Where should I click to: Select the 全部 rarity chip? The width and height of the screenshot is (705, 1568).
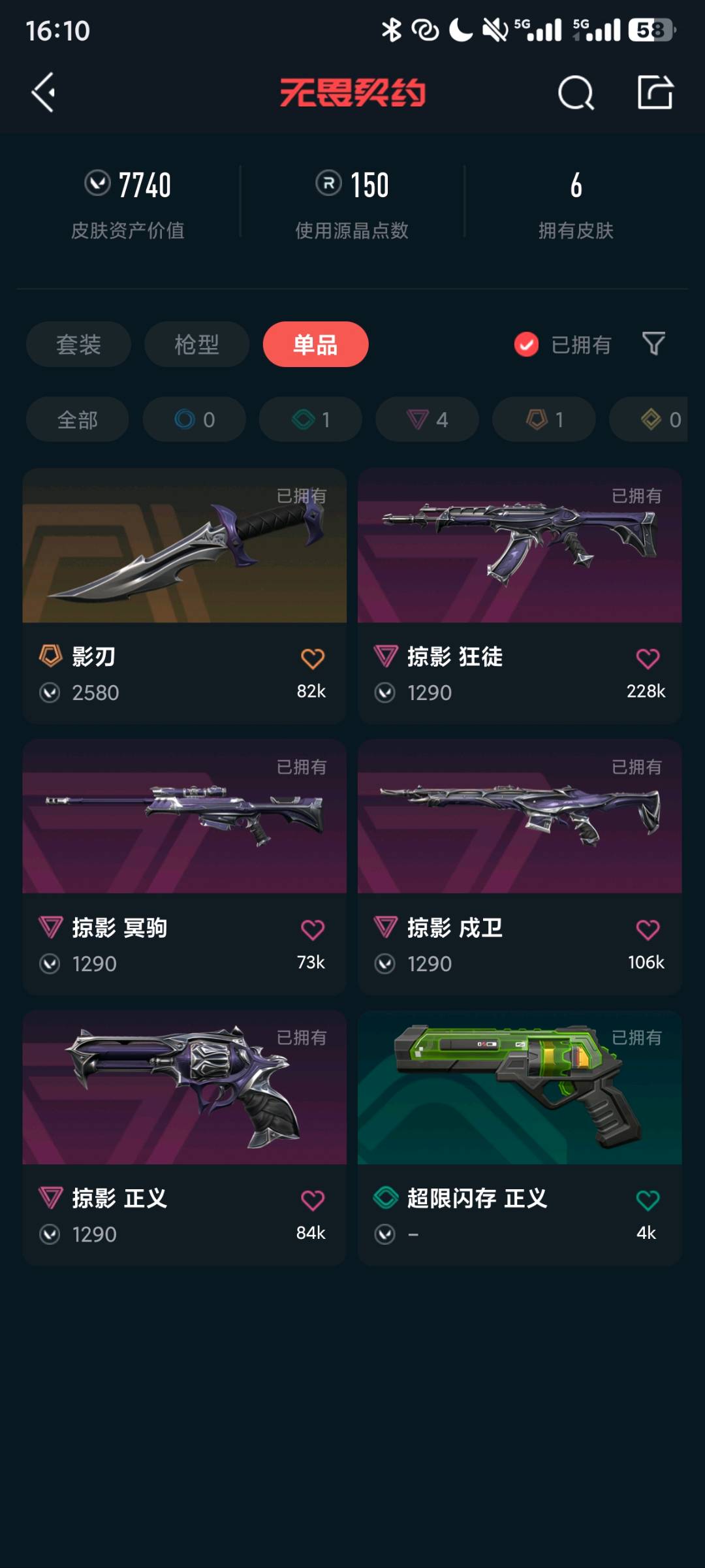(77, 419)
